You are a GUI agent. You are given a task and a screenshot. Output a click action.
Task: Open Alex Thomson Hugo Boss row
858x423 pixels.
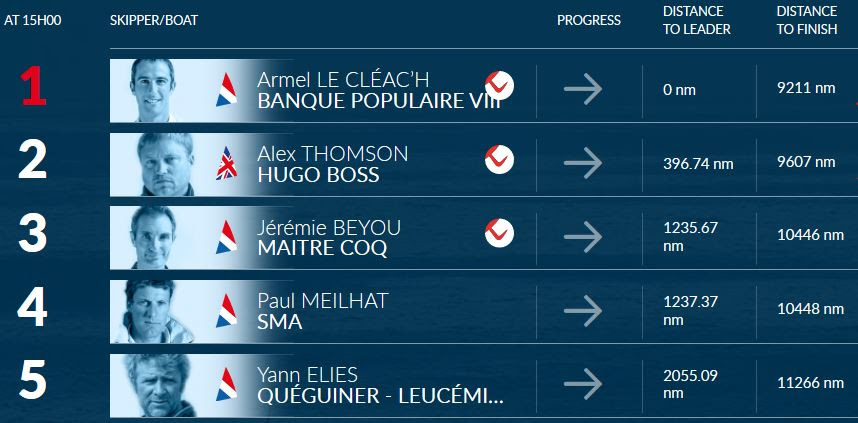(332, 164)
